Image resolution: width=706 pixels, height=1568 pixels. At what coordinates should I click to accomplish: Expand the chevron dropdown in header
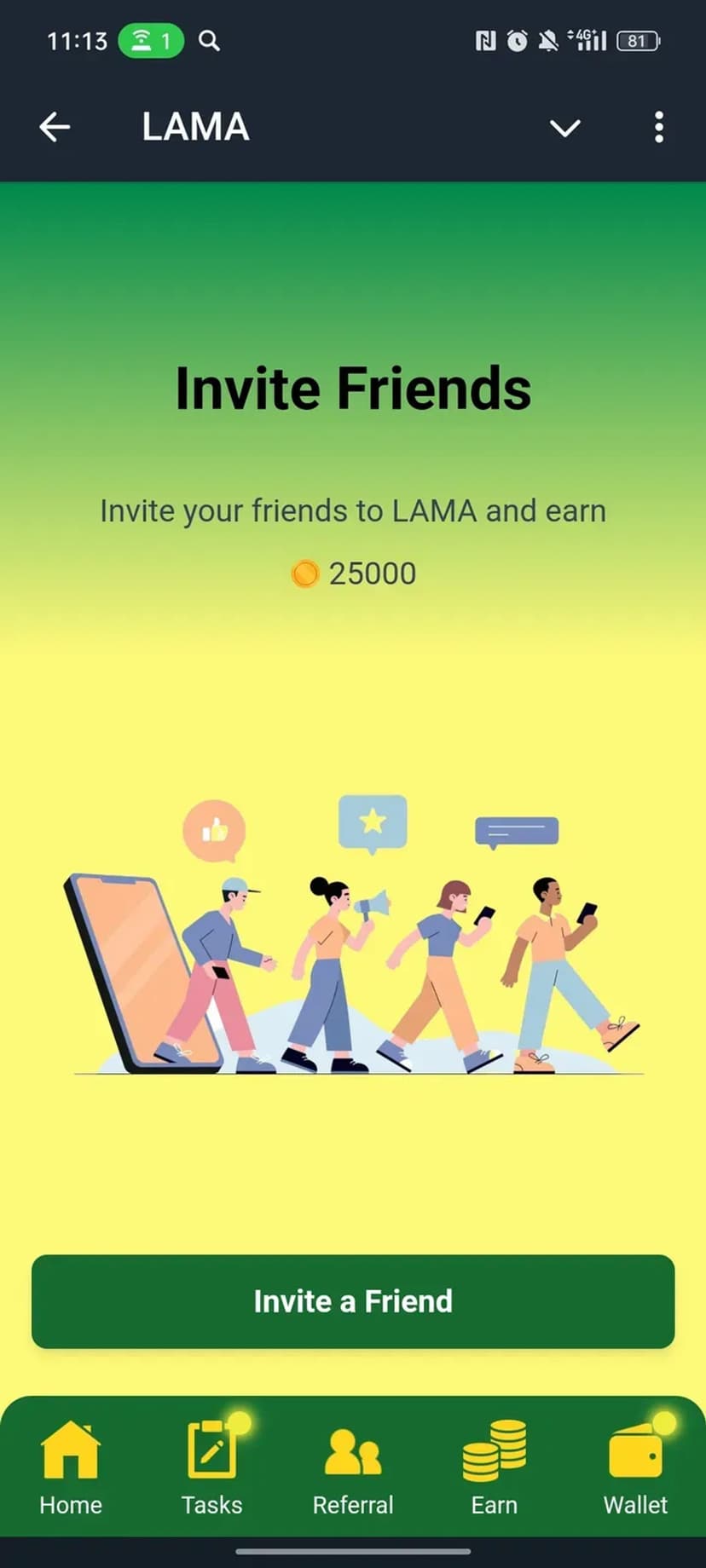tap(564, 128)
